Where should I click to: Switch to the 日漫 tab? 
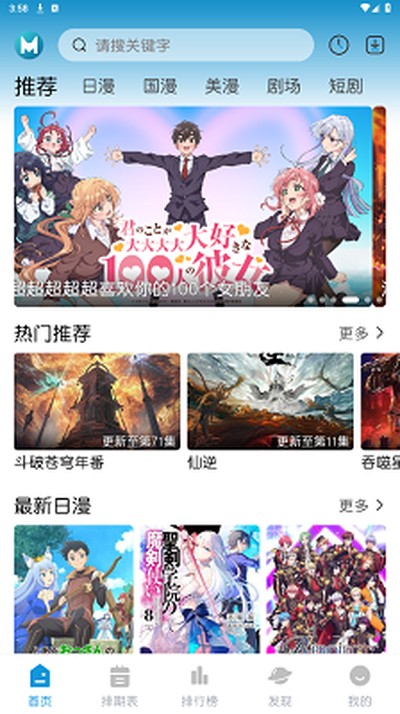(98, 86)
